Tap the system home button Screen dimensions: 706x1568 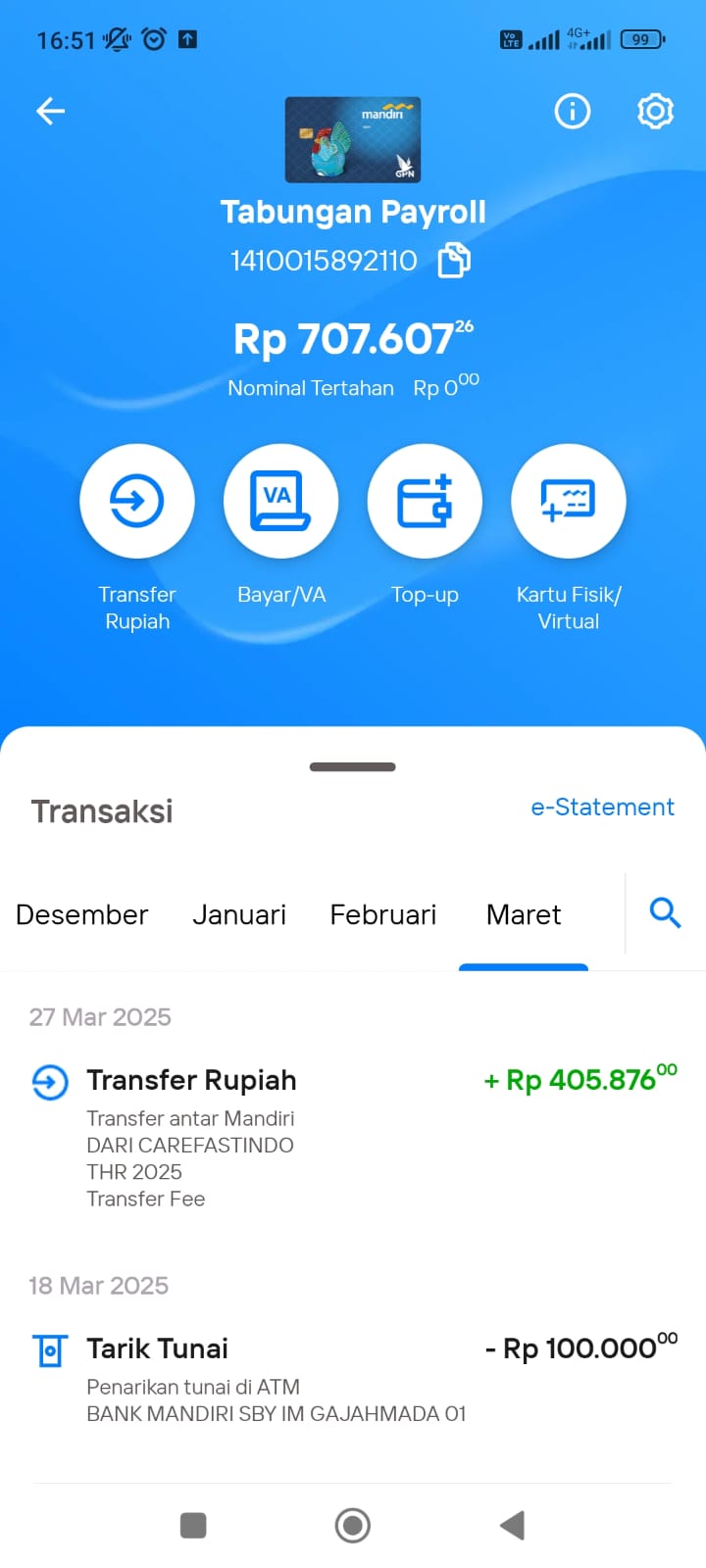coord(353,1525)
